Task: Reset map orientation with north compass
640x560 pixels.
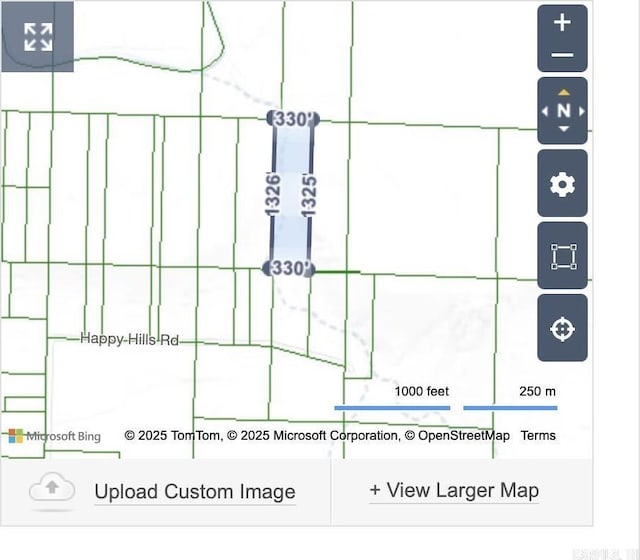Action: 562,111
